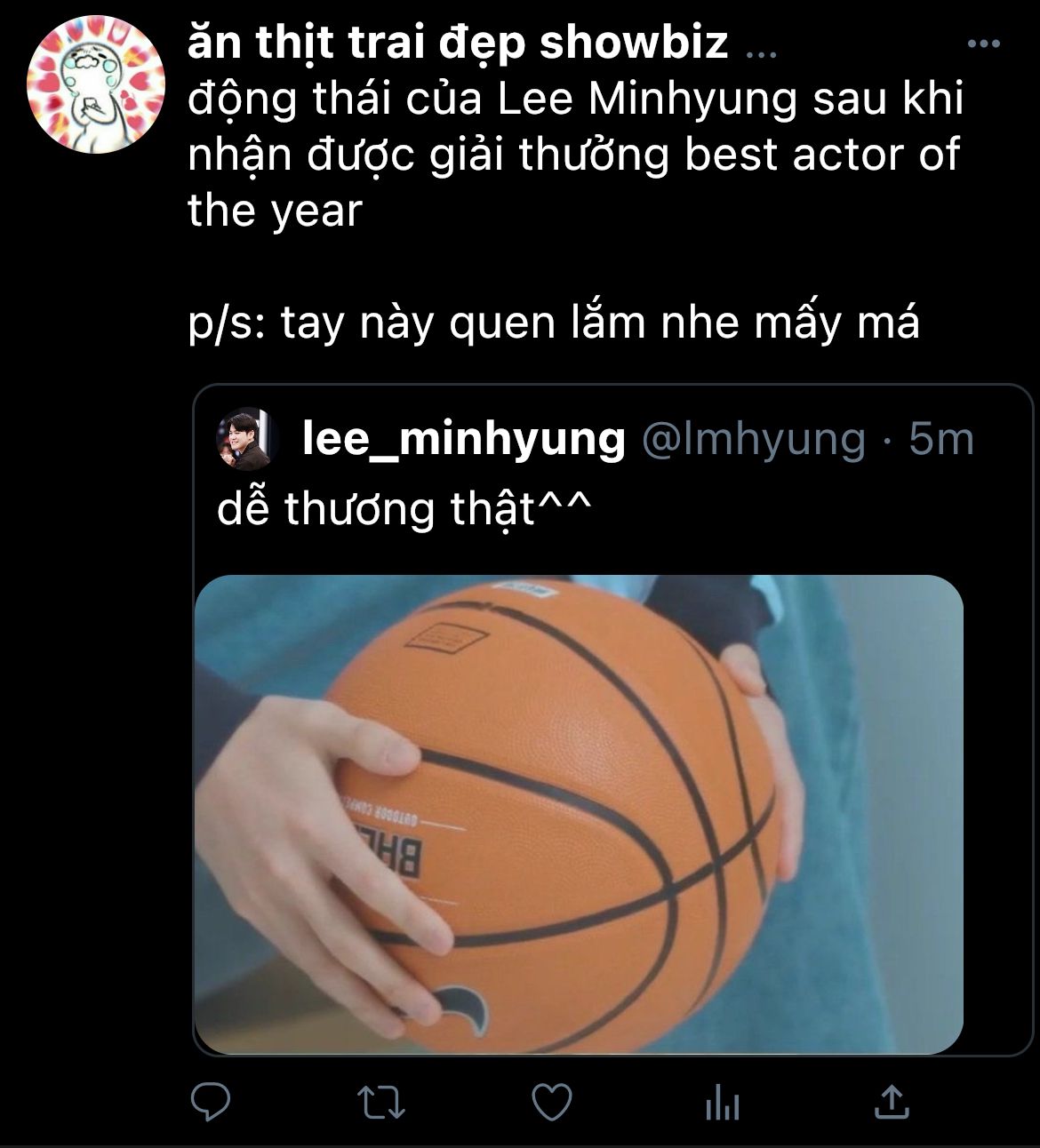
Task: Reply to this tweet
Action: (212, 1102)
